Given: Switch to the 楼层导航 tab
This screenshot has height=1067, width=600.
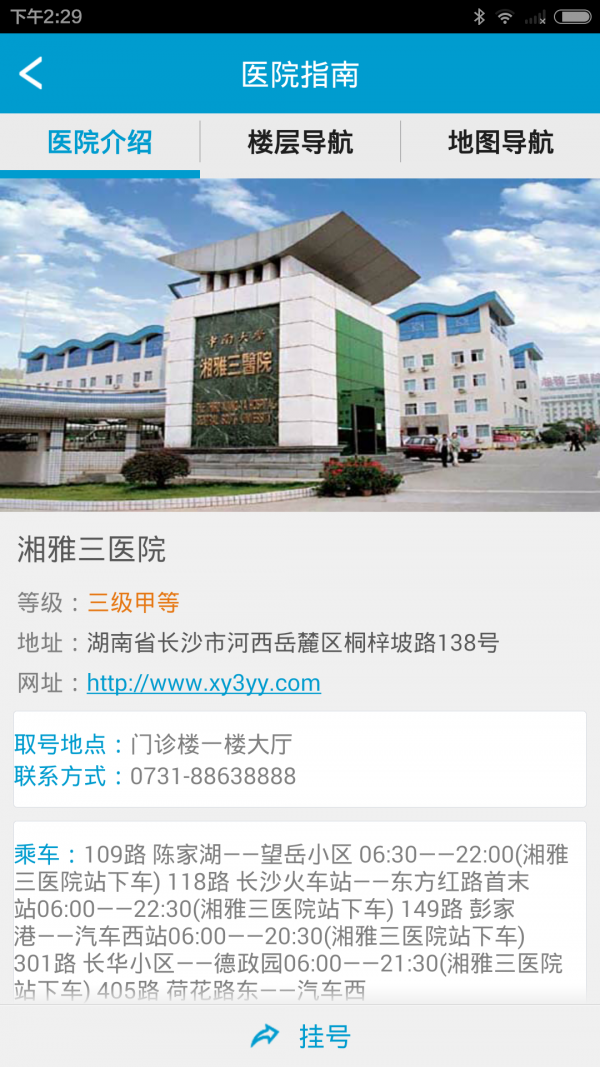Looking at the screenshot, I should pyautogui.click(x=300, y=142).
